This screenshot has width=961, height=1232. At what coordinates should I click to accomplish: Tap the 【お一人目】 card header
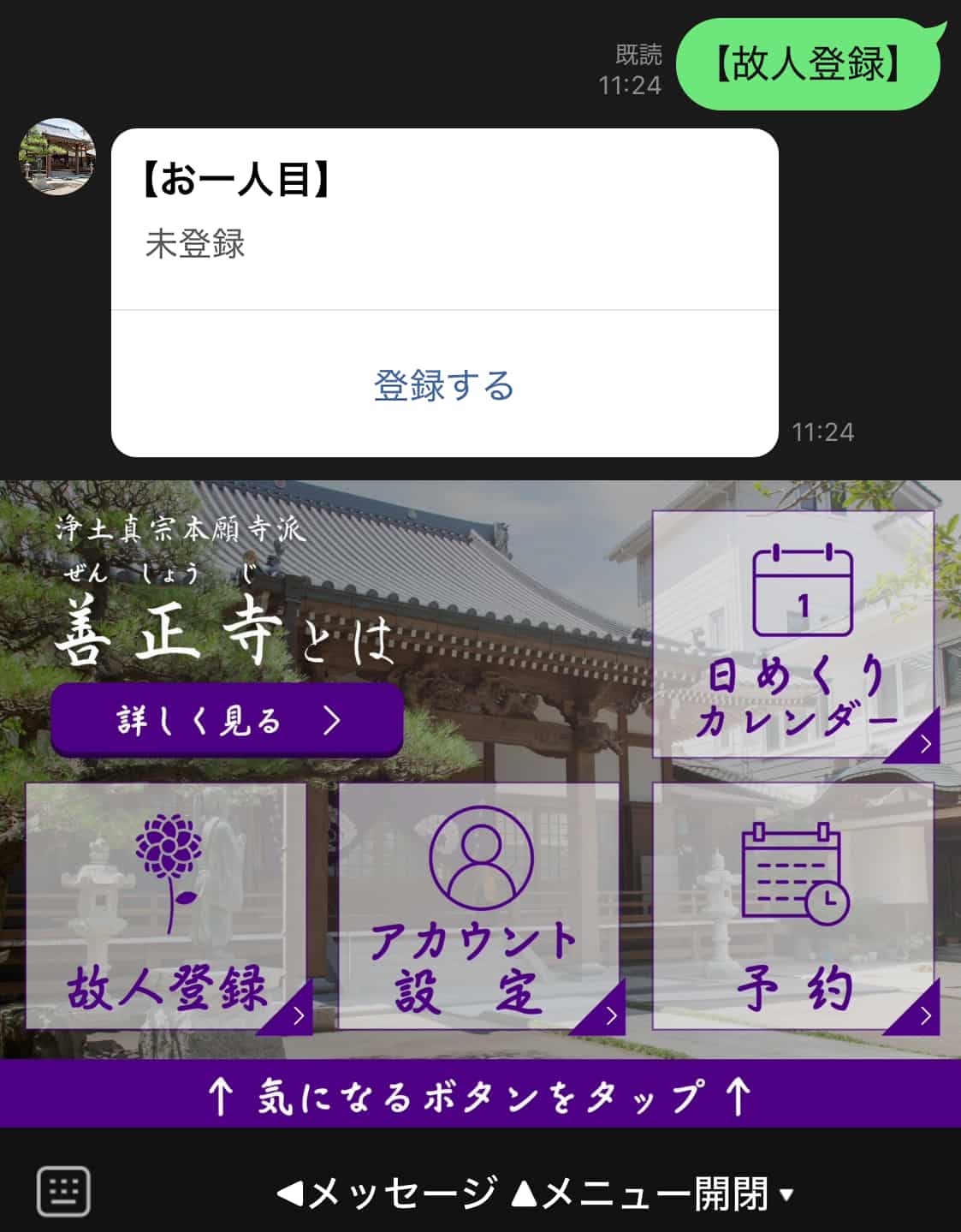point(236,177)
